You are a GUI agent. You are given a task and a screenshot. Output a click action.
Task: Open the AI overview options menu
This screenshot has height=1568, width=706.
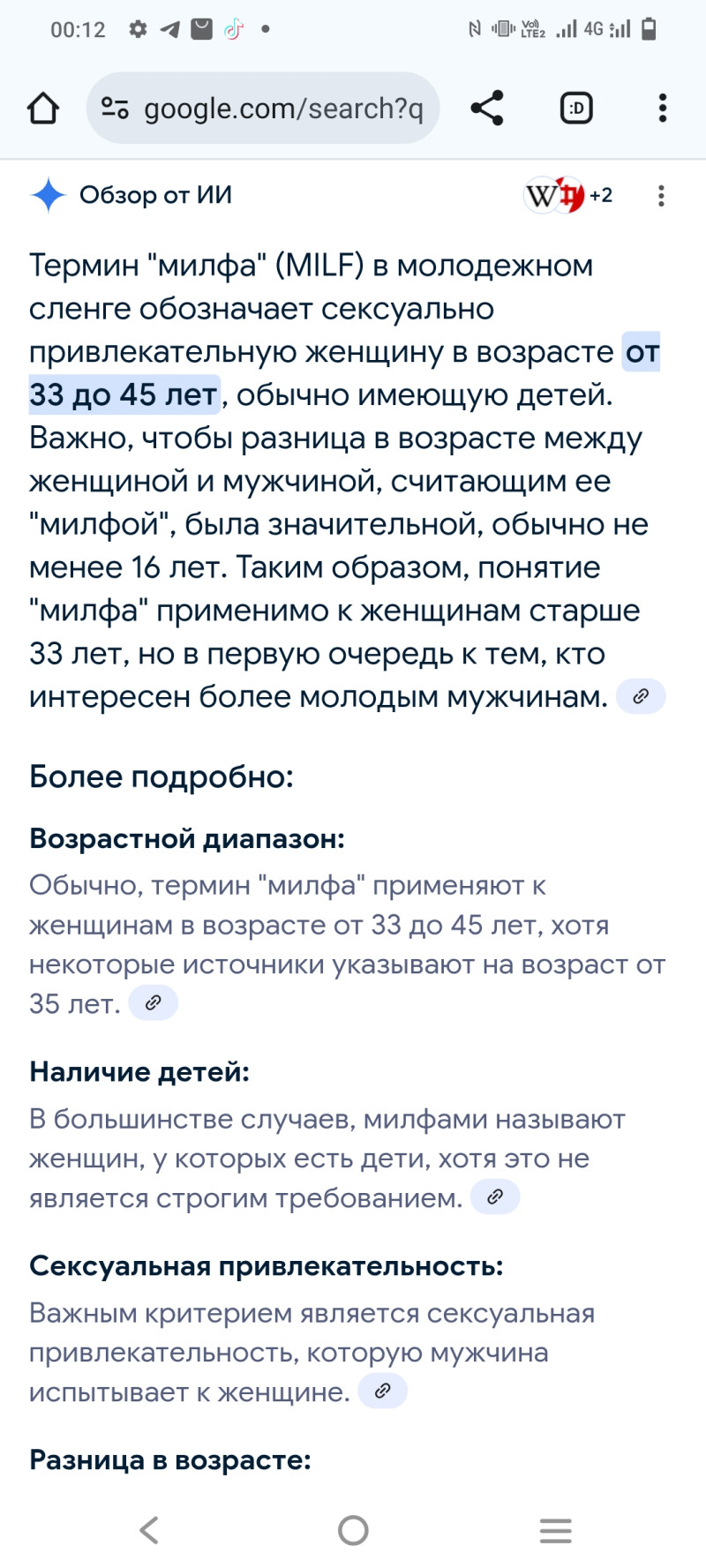coord(660,196)
